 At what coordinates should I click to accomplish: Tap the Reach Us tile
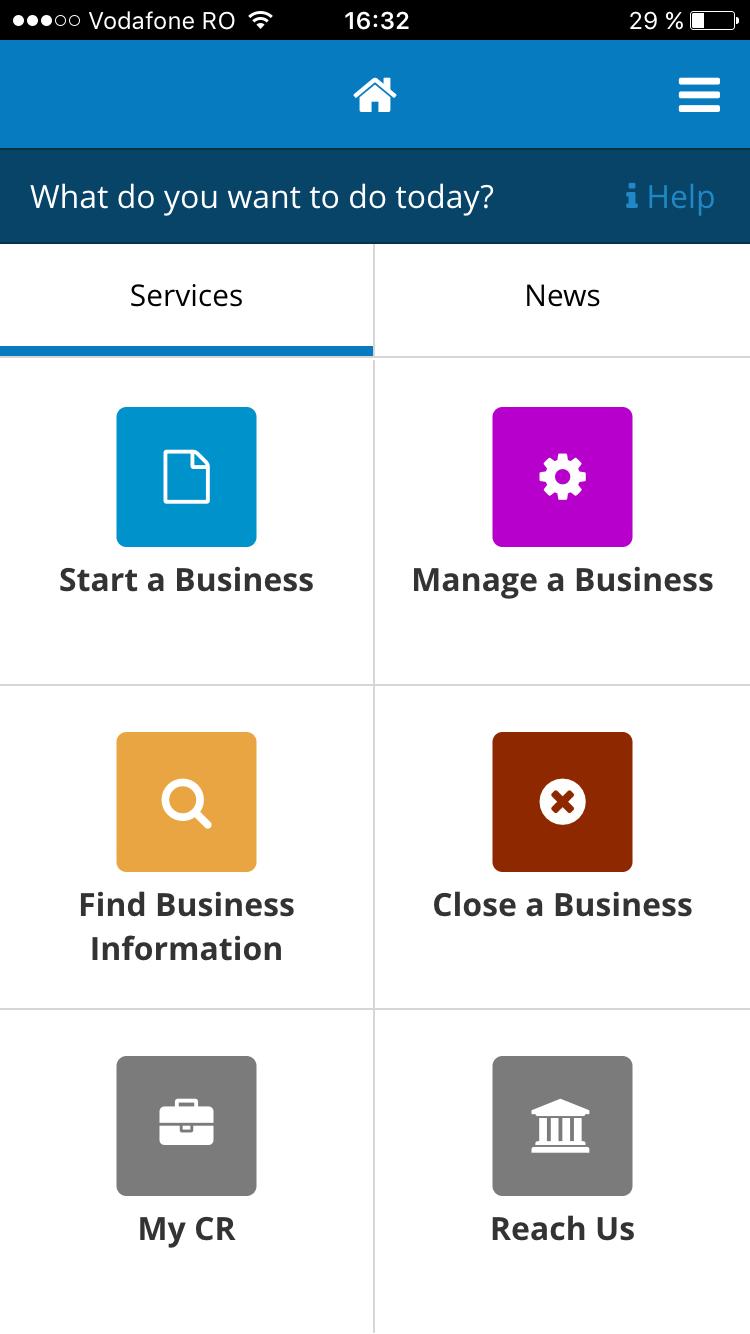[x=562, y=1126]
